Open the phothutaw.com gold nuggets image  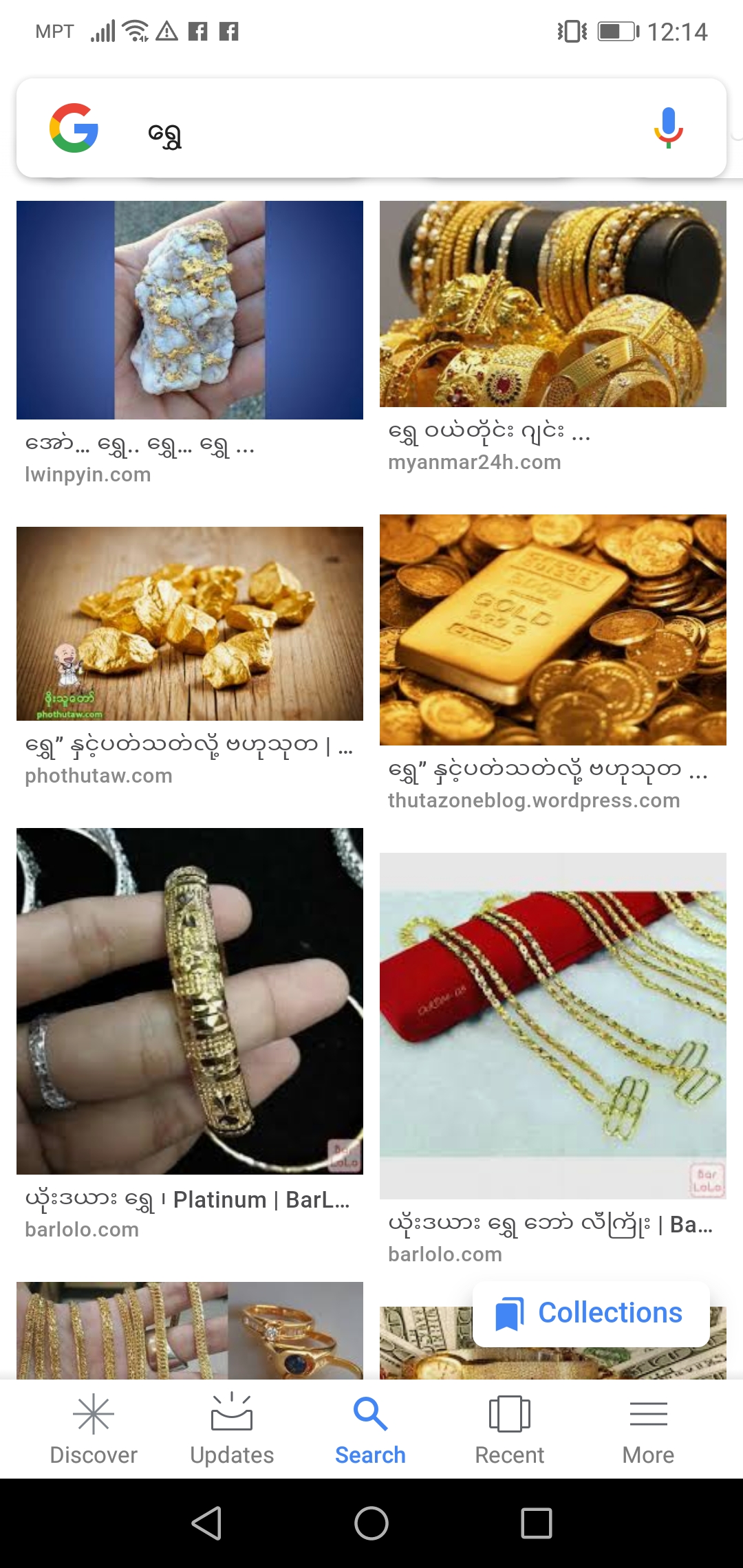tap(190, 624)
